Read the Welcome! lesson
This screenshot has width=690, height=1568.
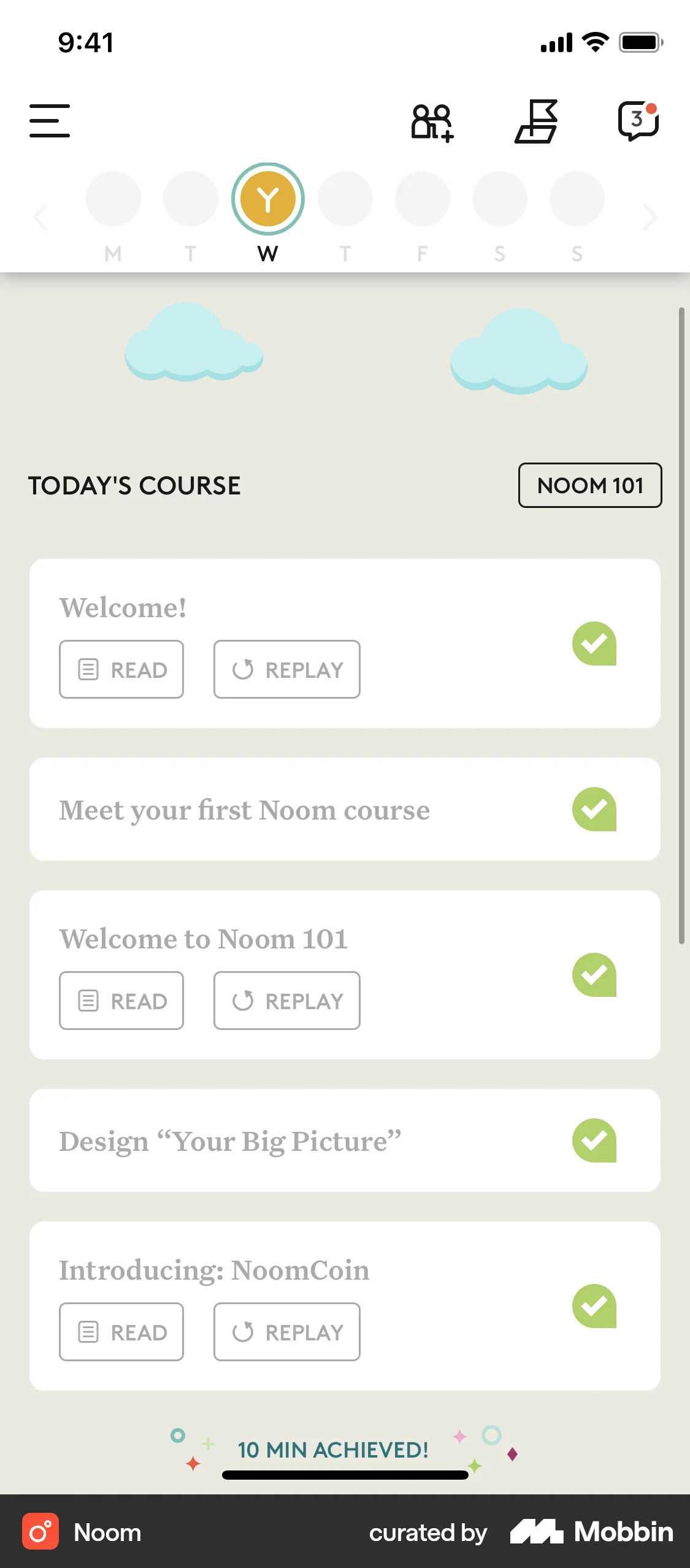pos(121,669)
